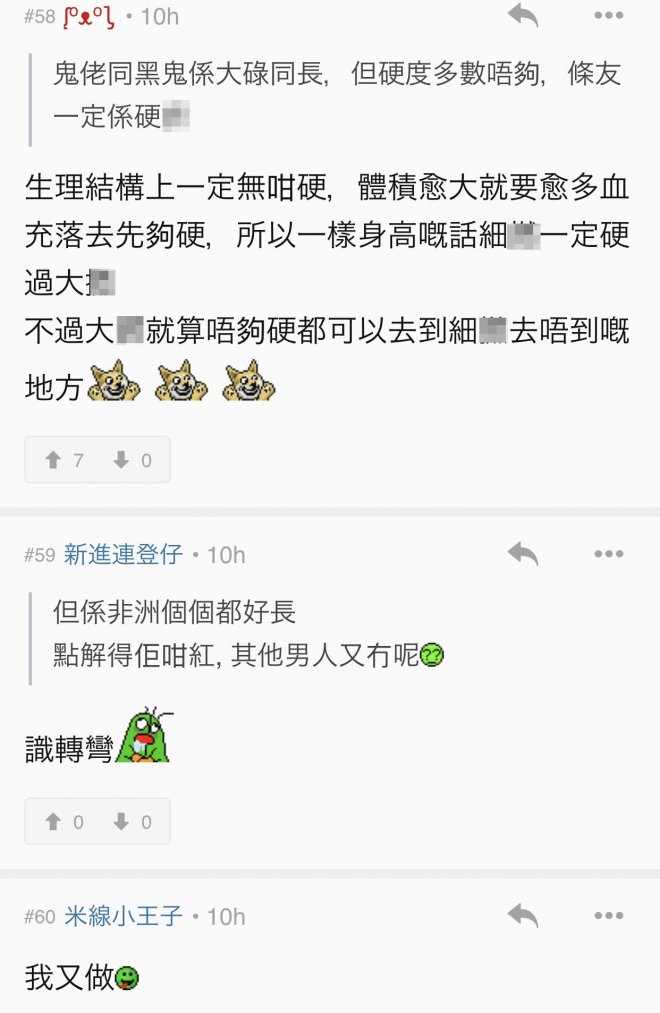The height and width of the screenshot is (1013, 660).
Task: Downvote 新進連登仔's comment
Action: click(x=132, y=822)
